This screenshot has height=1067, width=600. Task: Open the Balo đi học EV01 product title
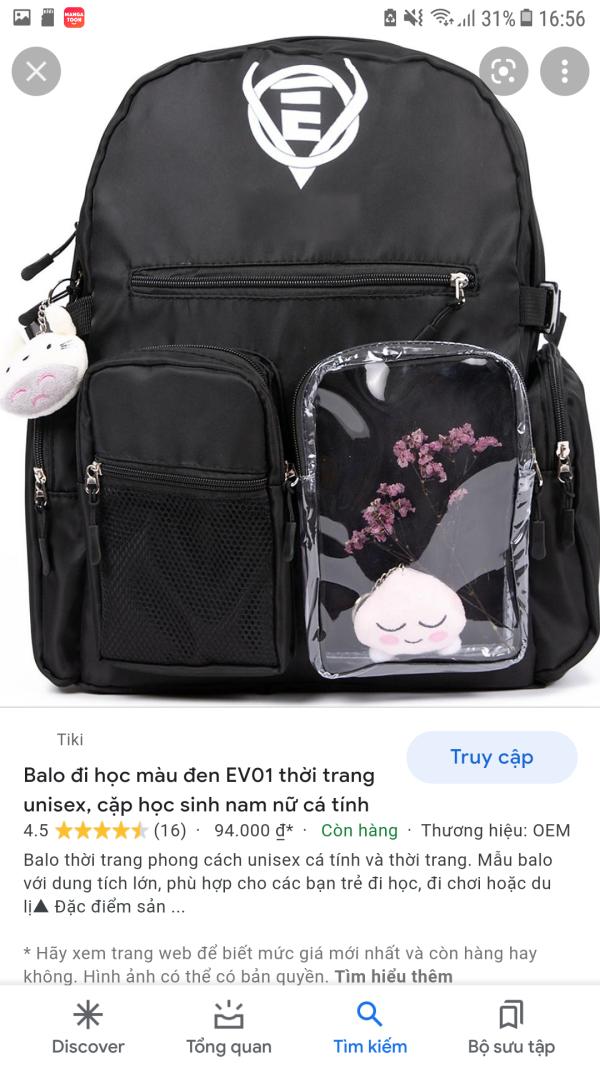coord(199,790)
